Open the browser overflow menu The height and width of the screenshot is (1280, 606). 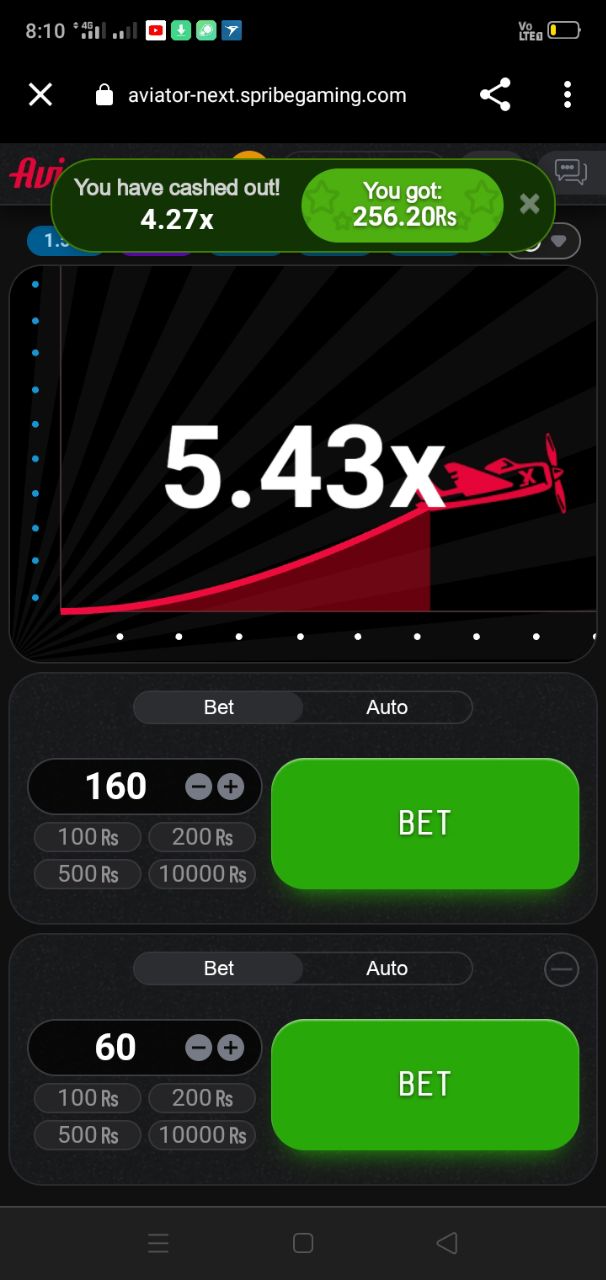567,95
